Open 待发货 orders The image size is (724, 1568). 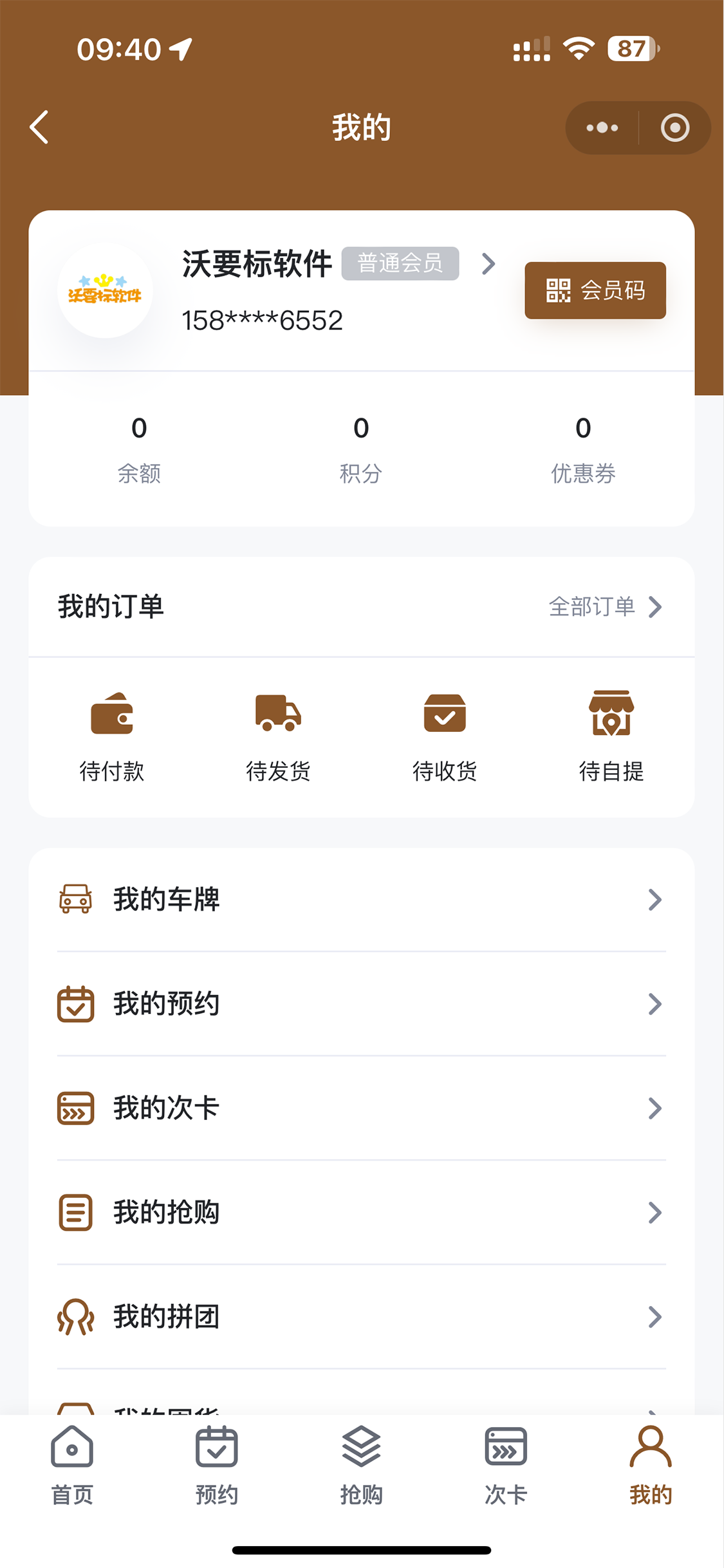tap(278, 737)
